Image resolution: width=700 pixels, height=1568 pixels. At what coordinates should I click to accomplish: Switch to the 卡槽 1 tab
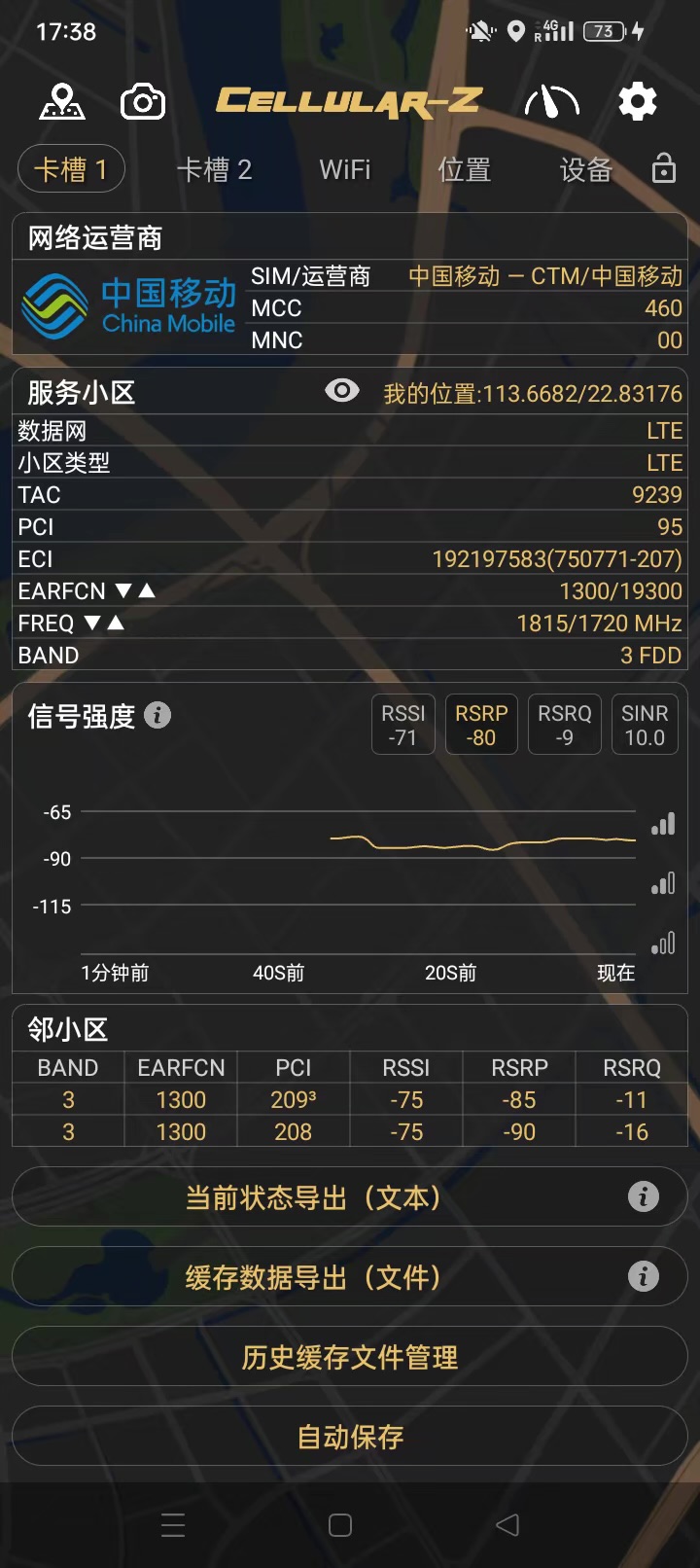click(x=71, y=169)
